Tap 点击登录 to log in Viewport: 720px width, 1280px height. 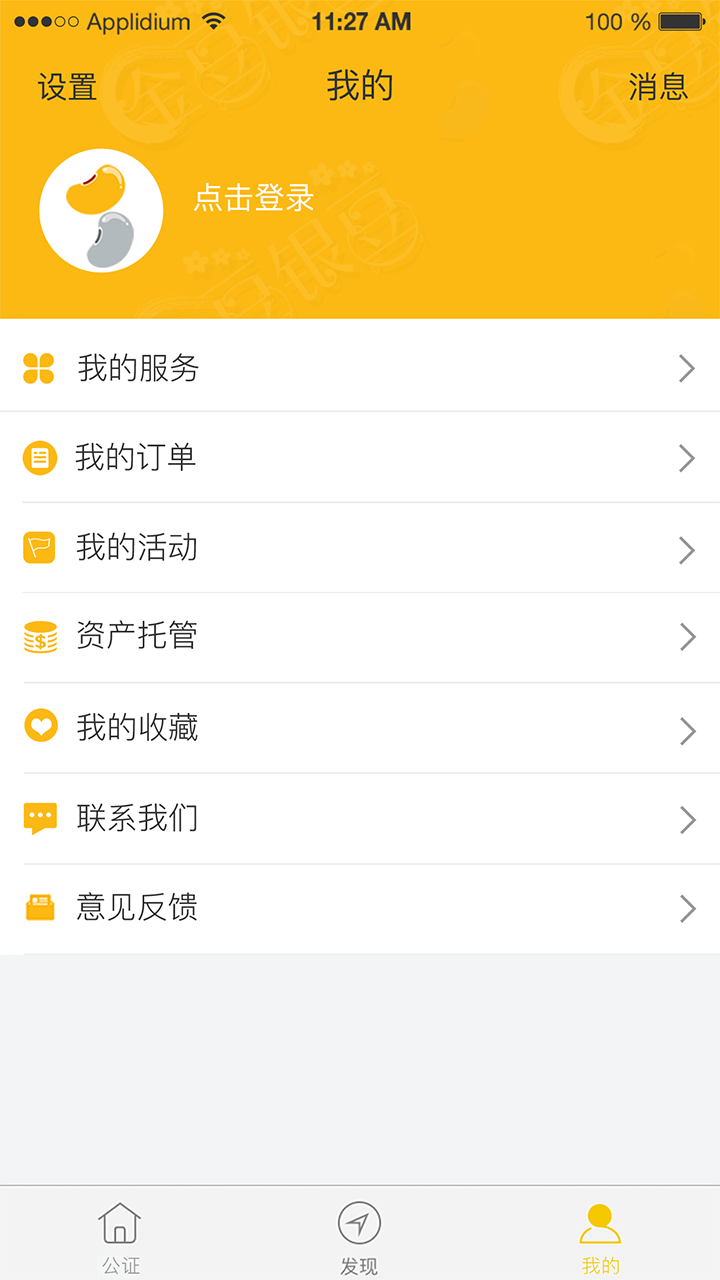coord(254,198)
